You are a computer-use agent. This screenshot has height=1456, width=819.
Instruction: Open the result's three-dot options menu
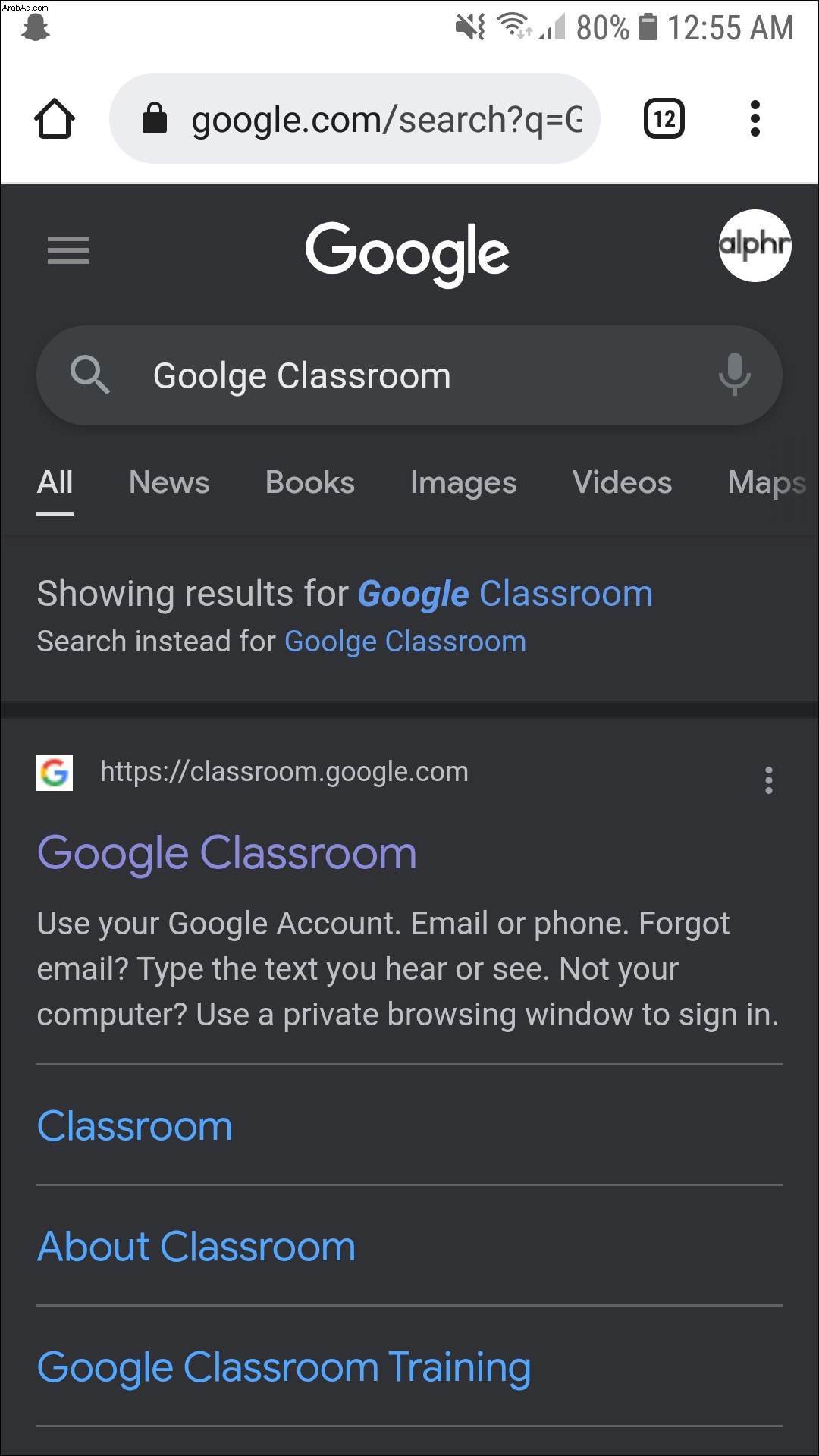pos(769,780)
